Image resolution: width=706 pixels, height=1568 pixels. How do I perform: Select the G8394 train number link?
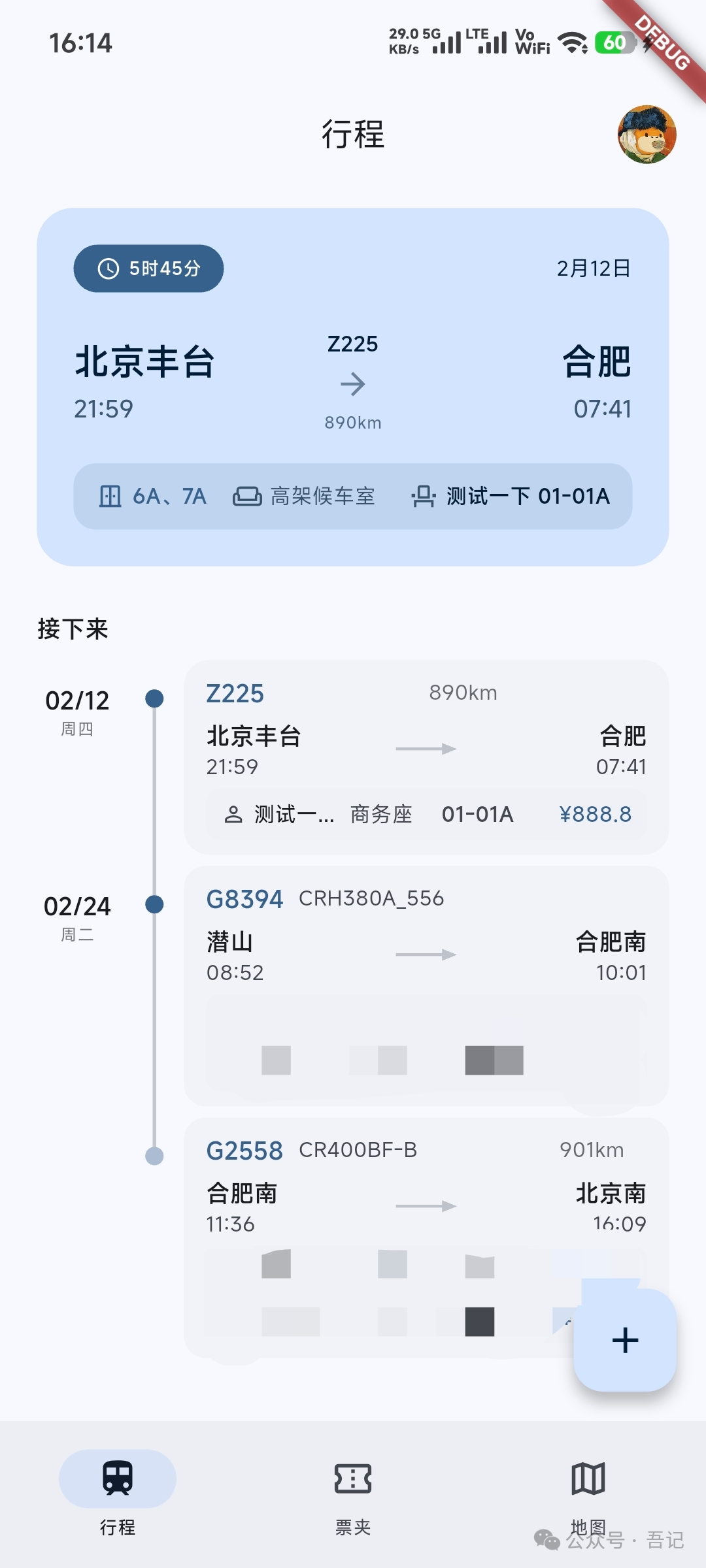click(244, 899)
